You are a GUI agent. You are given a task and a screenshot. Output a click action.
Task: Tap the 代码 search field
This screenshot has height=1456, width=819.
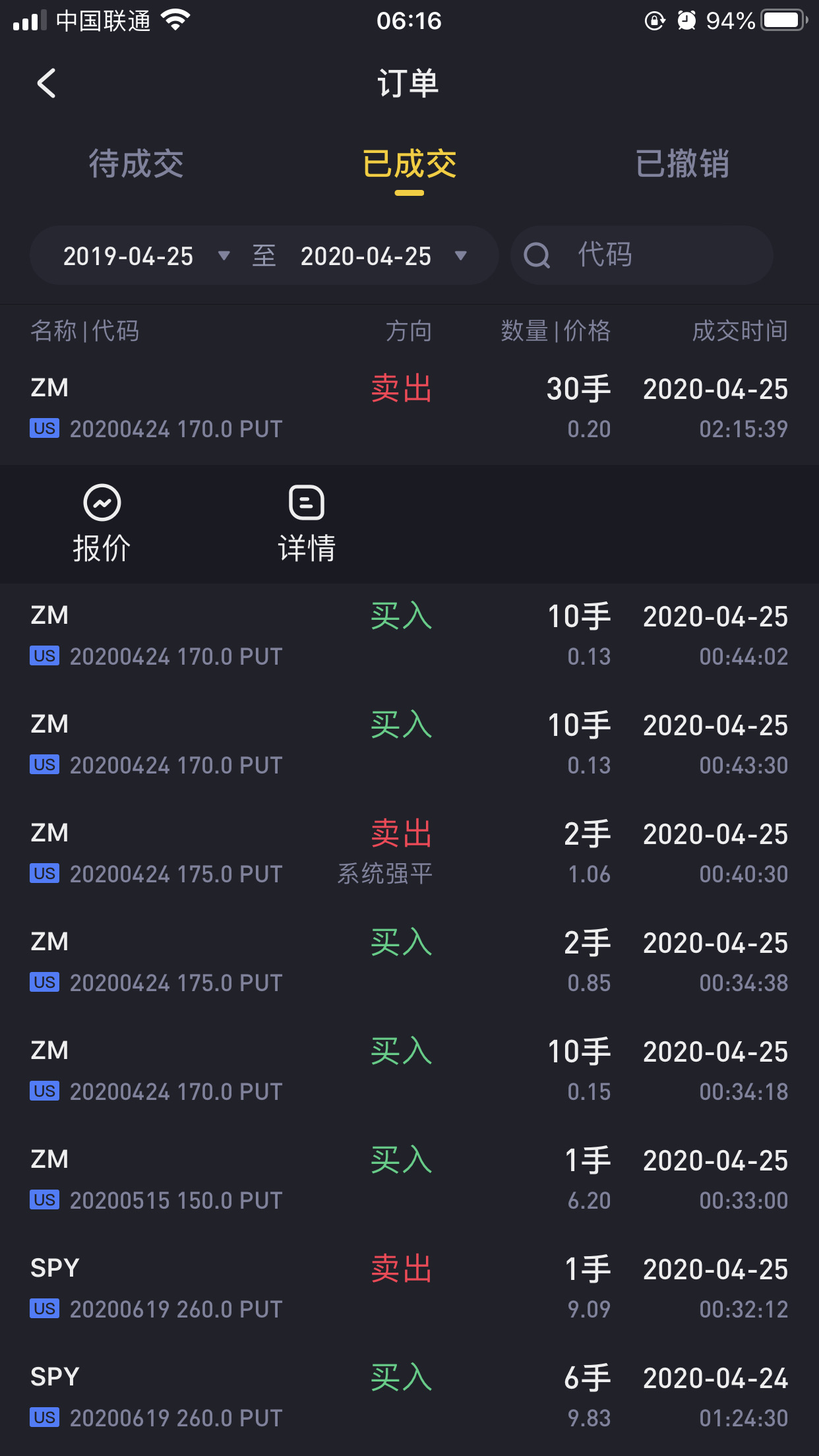(642, 255)
